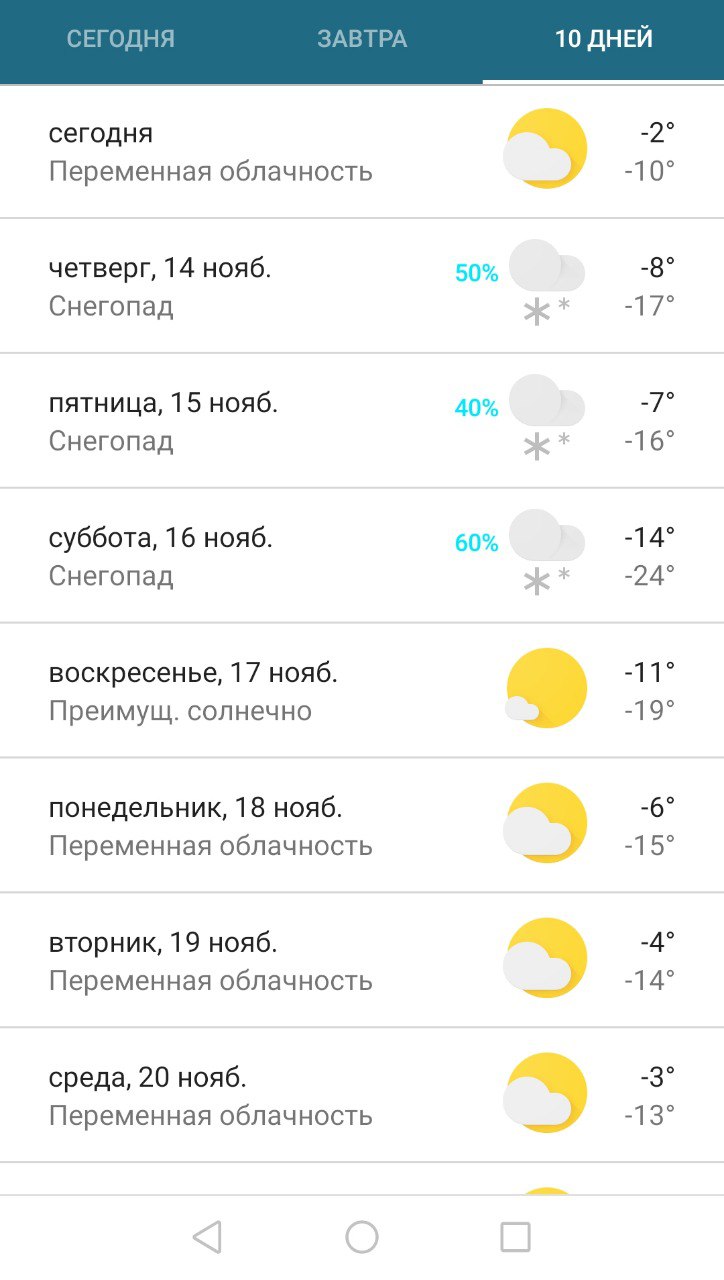724x1280 pixels.
Task: Open forecast for понедельник, 18 нояб.
Action: click(362, 826)
